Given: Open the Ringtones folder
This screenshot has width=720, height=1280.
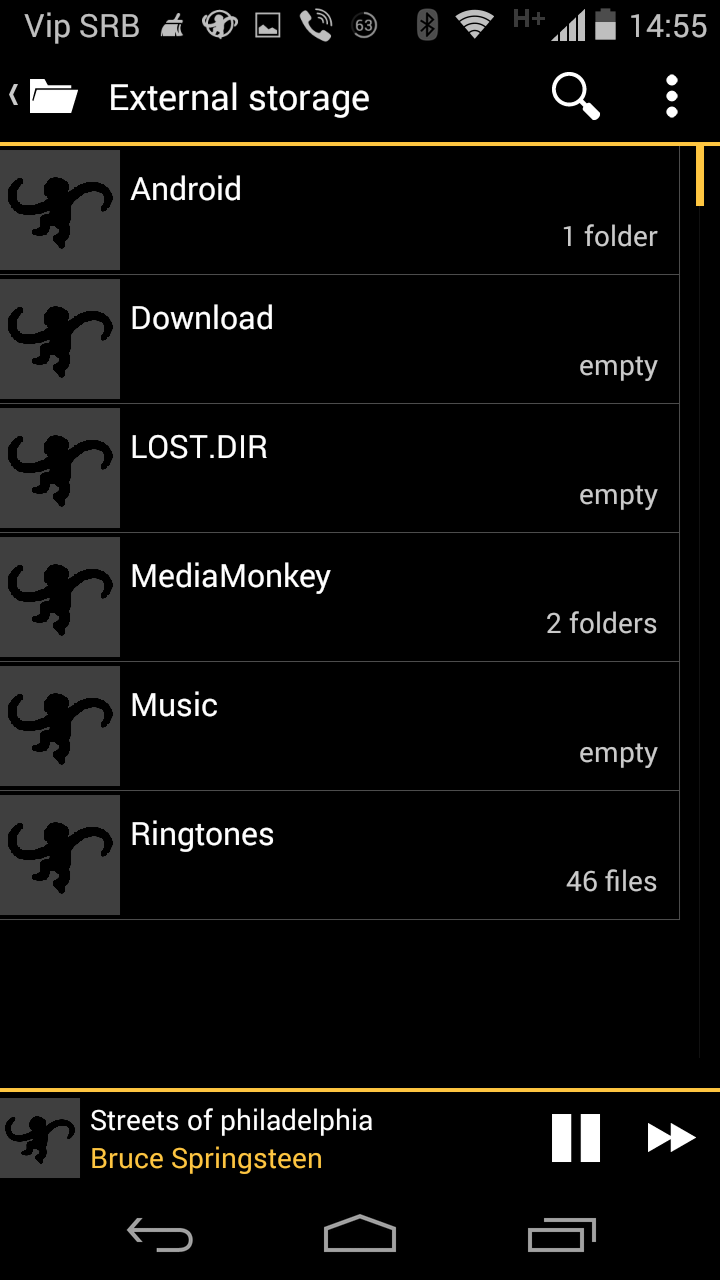Looking at the screenshot, I should [x=340, y=855].
